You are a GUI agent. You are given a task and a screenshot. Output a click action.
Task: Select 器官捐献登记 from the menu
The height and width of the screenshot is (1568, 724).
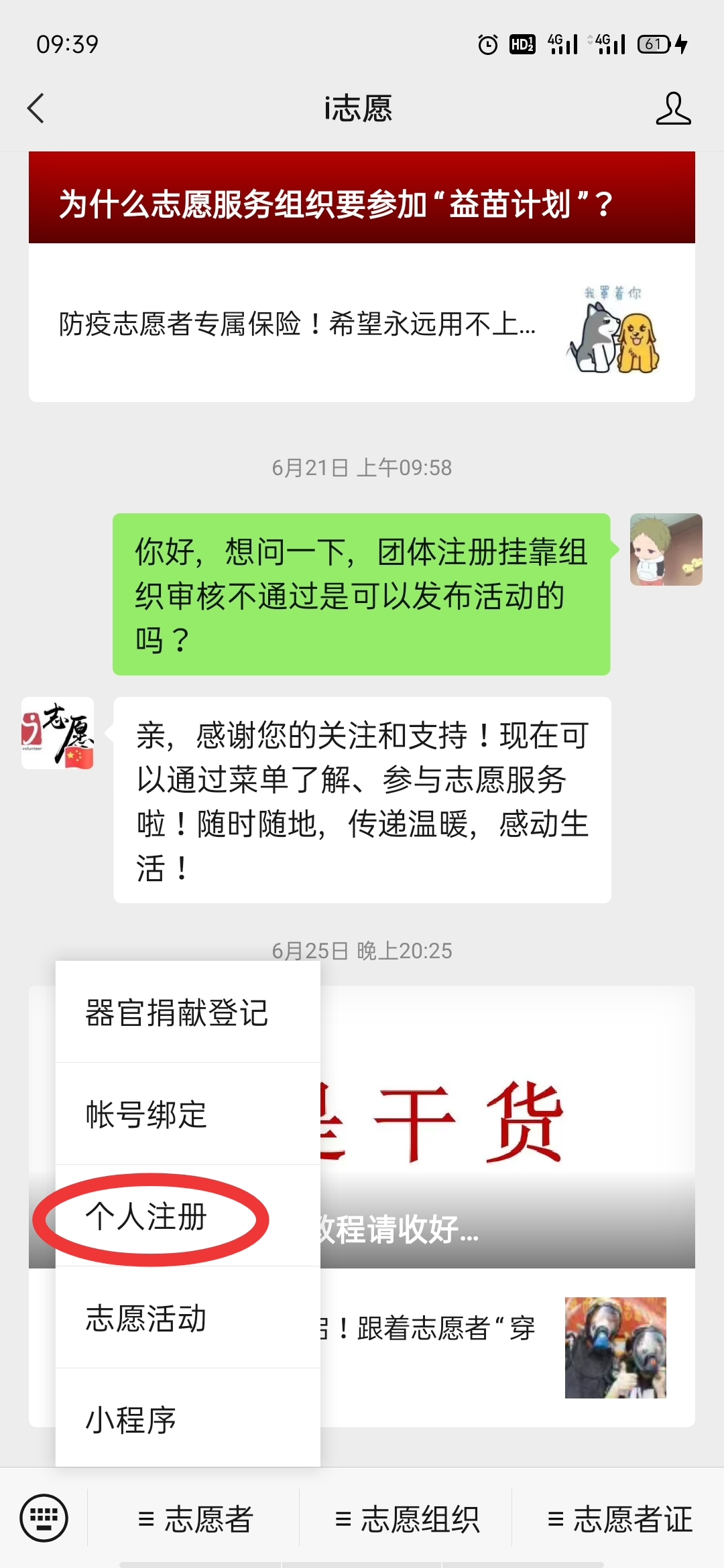pos(178,1013)
